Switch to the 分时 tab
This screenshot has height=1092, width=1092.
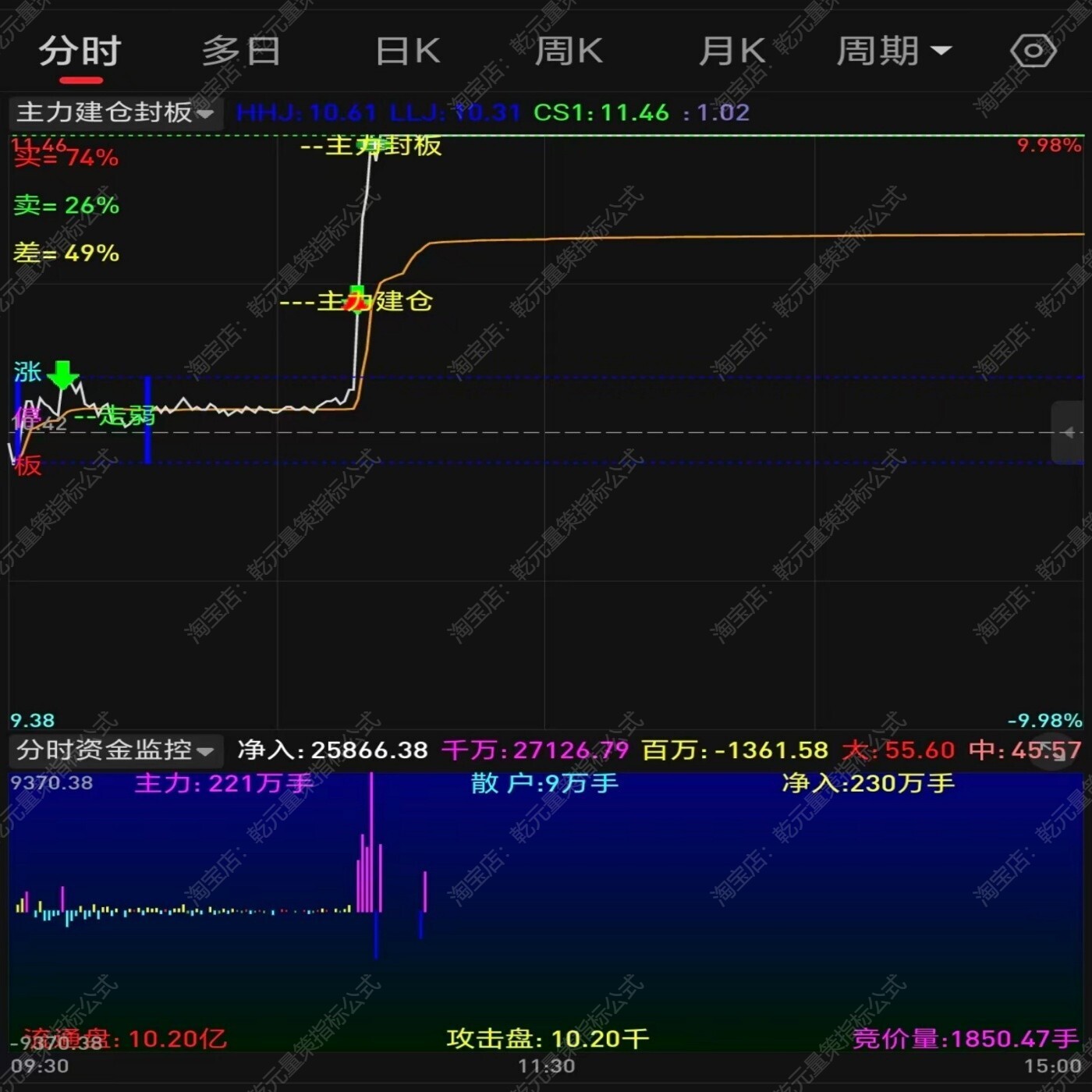point(80,51)
